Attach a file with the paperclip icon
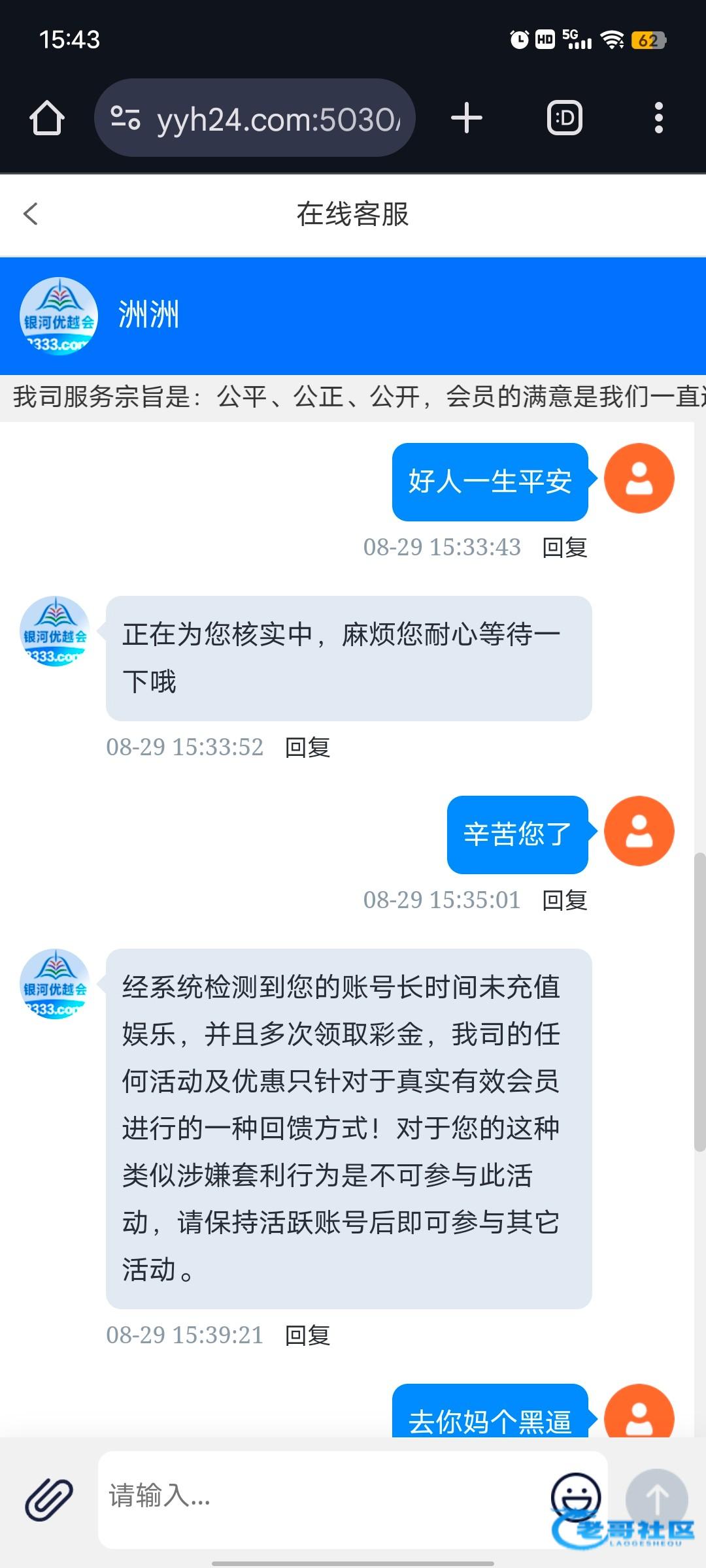 (49, 1499)
